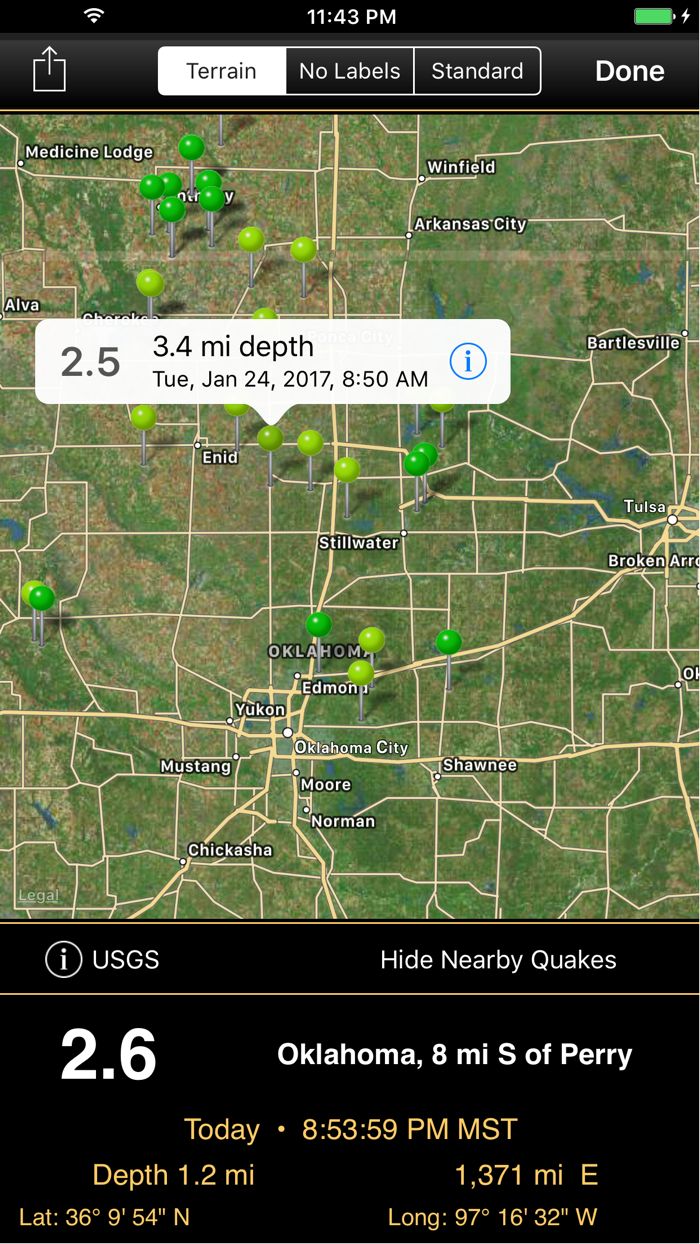
Task: Open the share sheet icon
Action: pos(49,71)
